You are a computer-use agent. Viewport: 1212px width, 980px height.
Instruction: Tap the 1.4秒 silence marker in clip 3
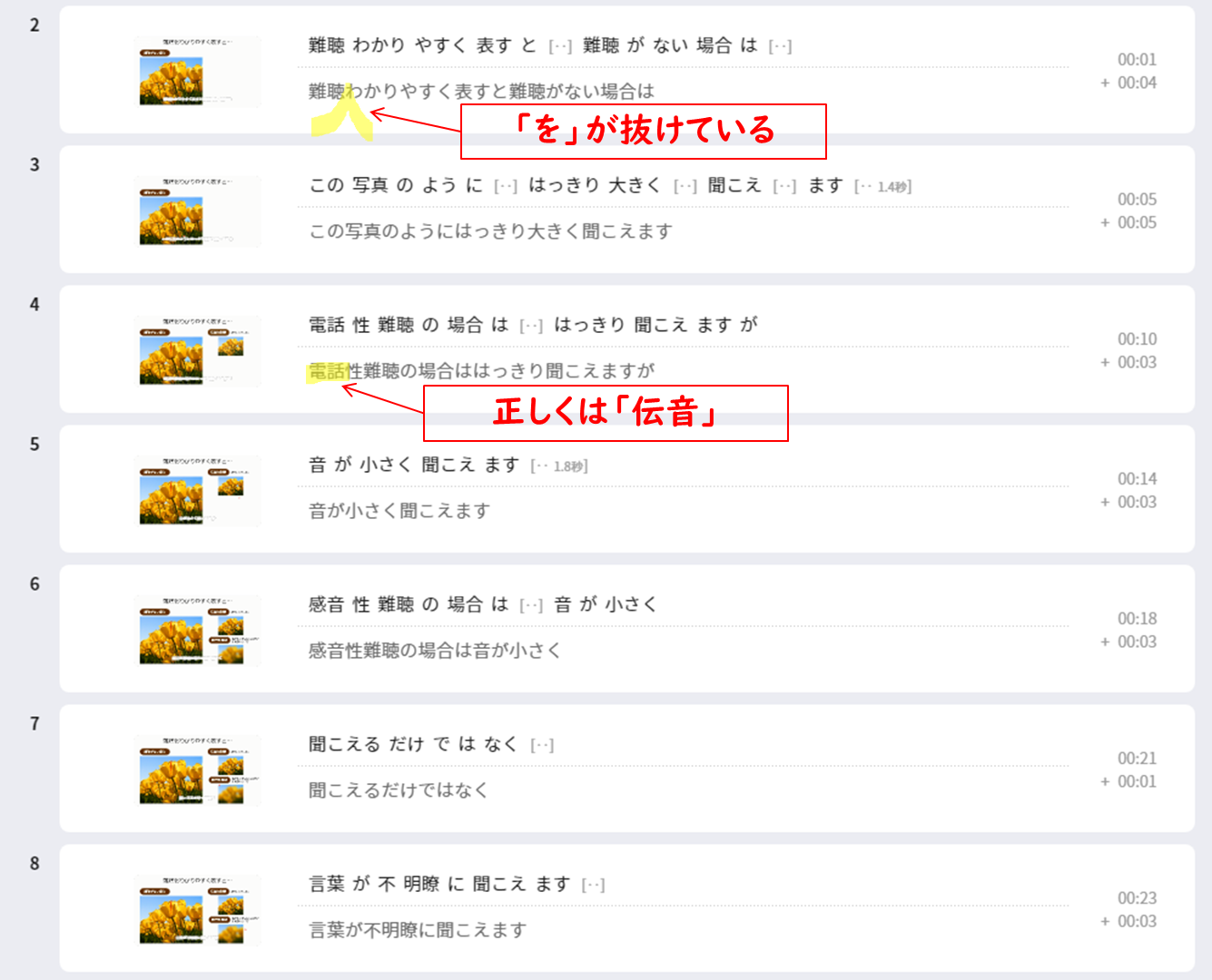882,186
